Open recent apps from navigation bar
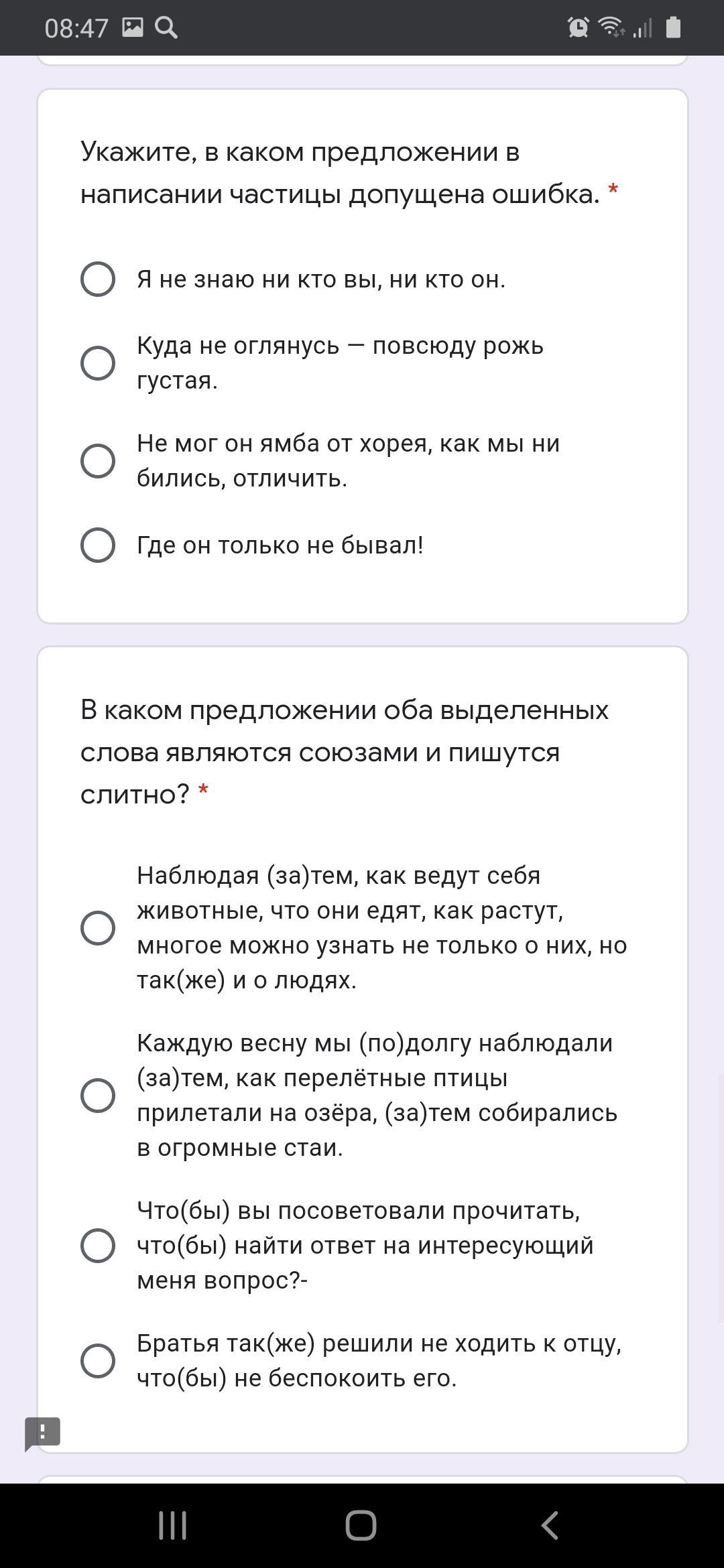Image resolution: width=724 pixels, height=1568 pixels. point(172,1526)
